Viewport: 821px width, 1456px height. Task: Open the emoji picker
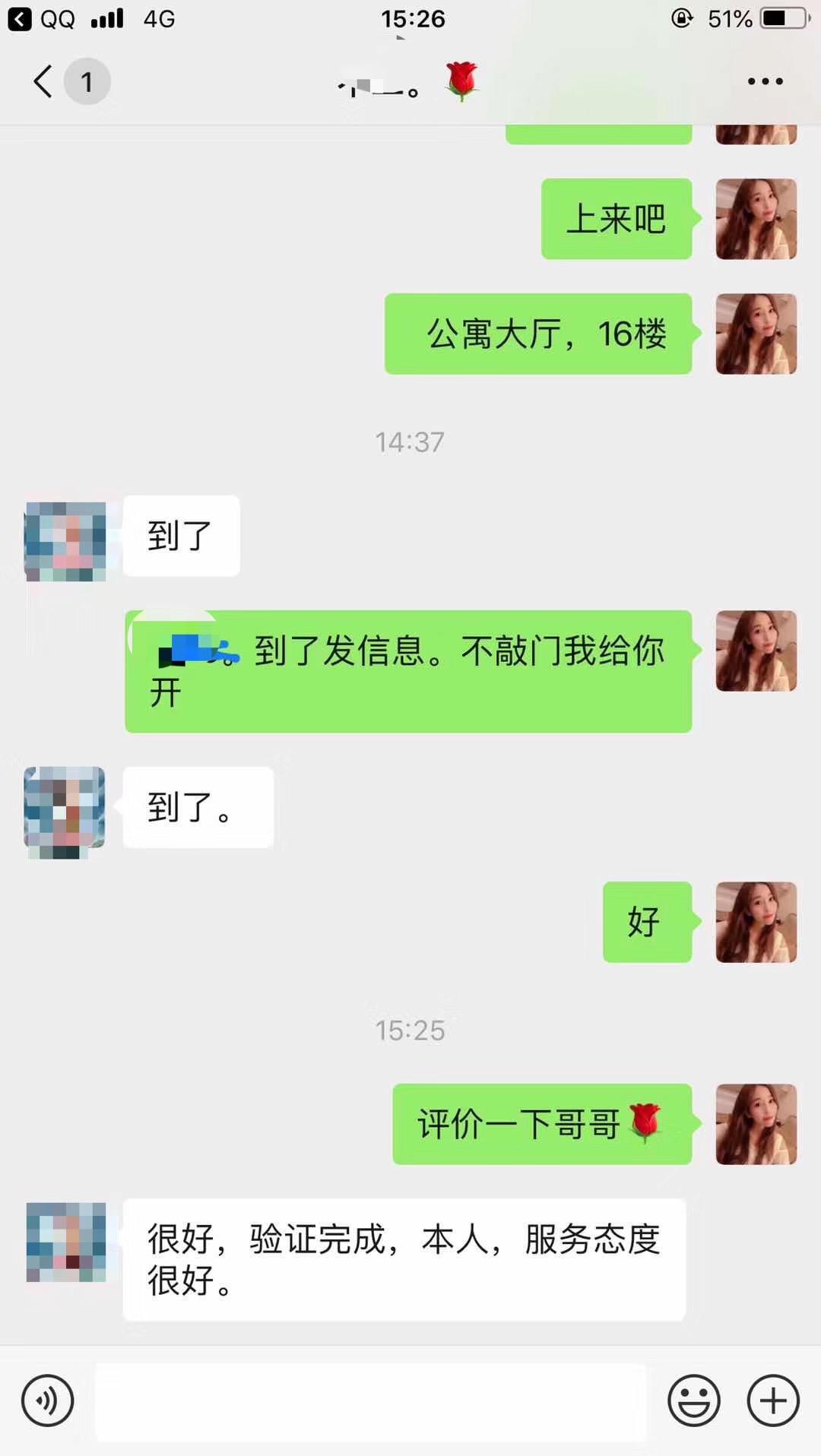pos(694,1401)
